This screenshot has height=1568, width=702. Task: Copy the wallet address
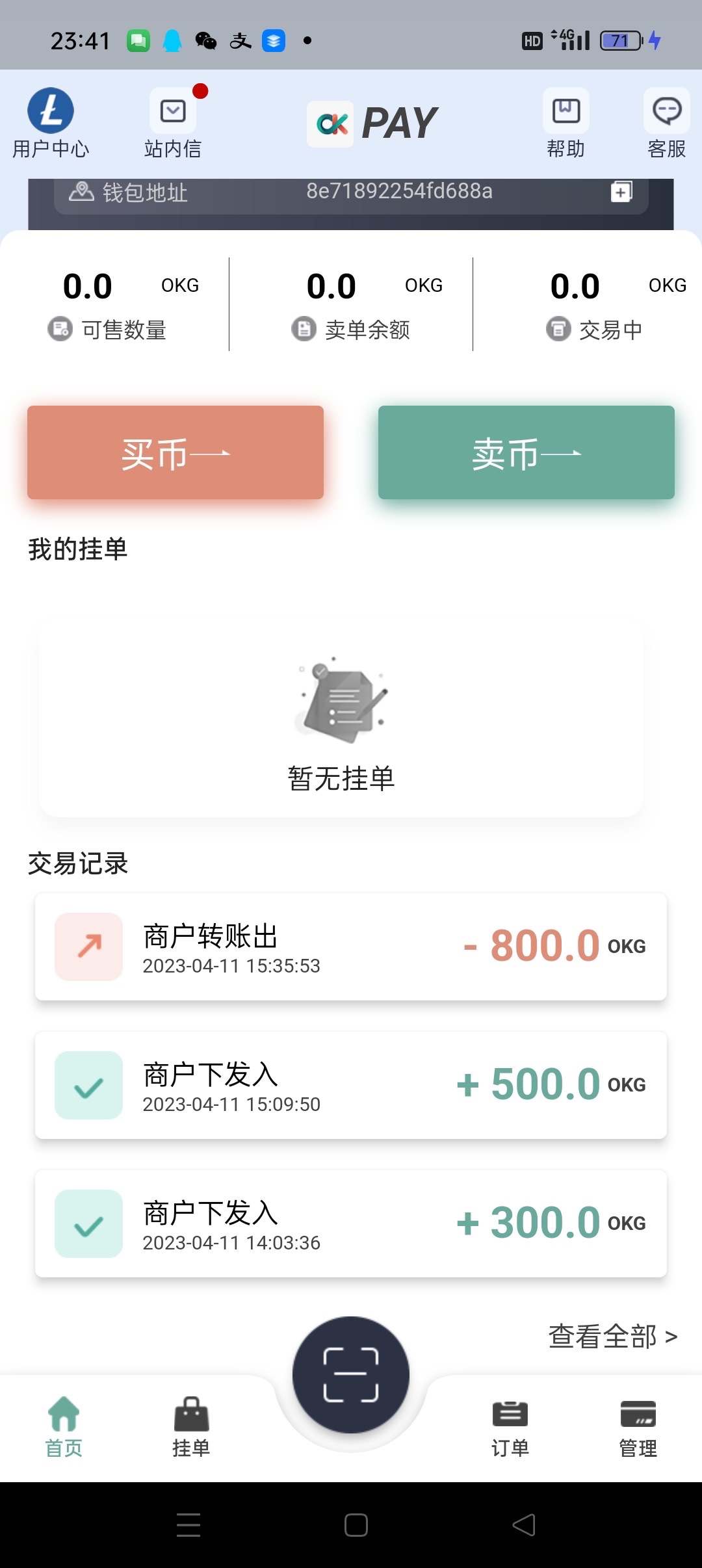pyautogui.click(x=621, y=192)
